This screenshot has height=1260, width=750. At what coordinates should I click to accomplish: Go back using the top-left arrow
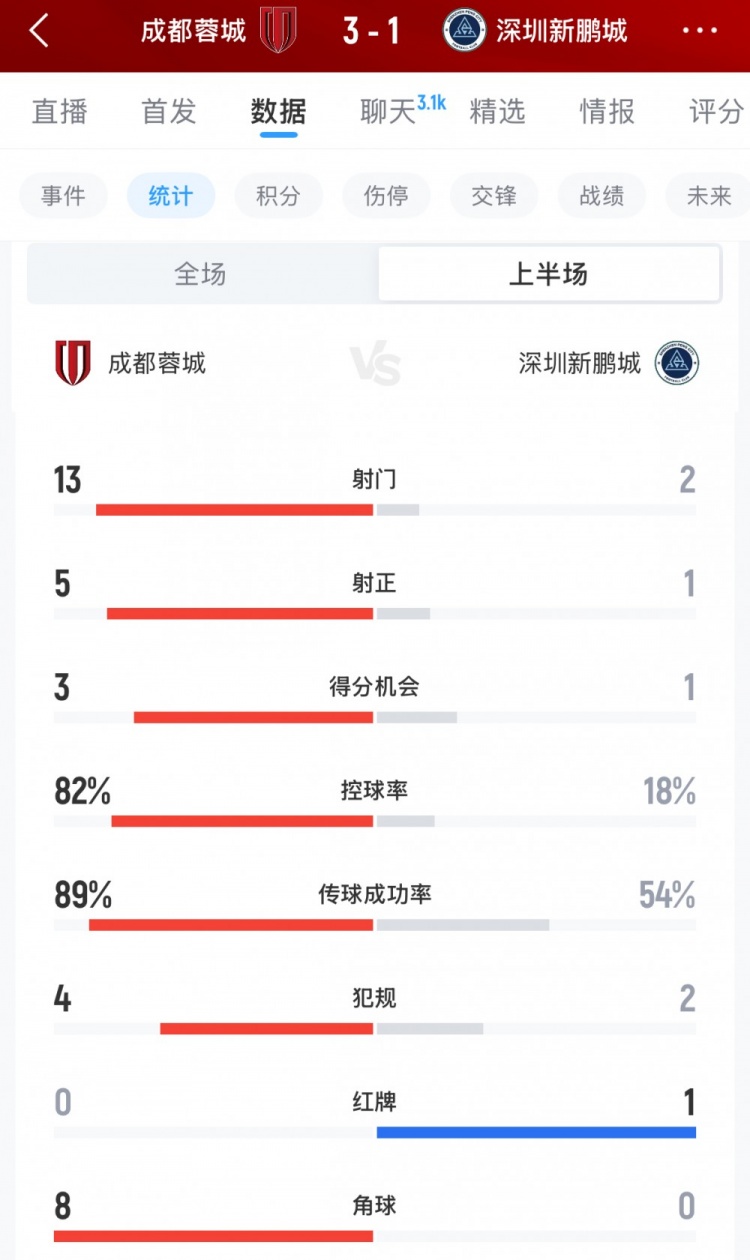(39, 31)
